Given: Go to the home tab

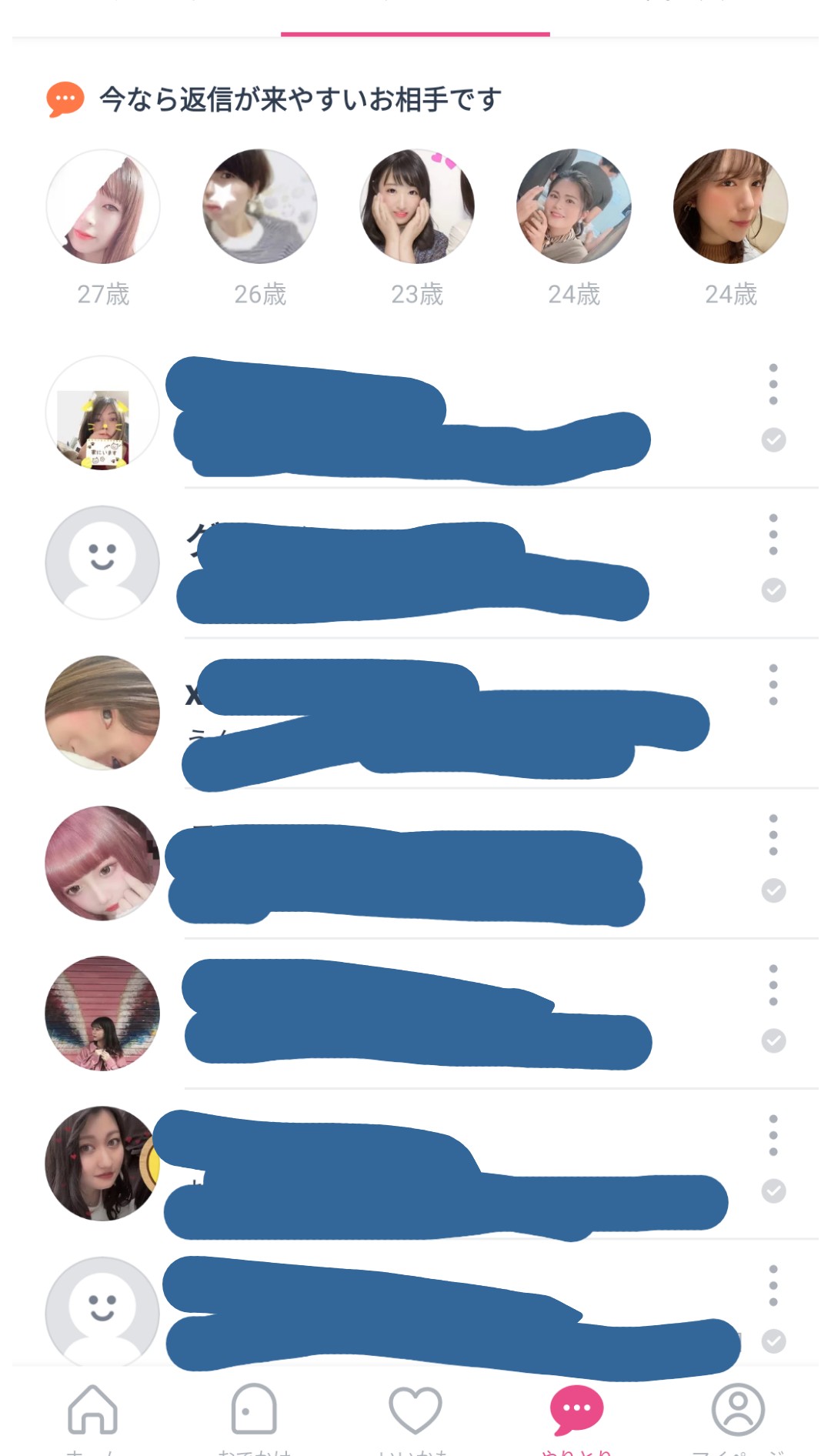Looking at the screenshot, I should click(x=92, y=1416).
